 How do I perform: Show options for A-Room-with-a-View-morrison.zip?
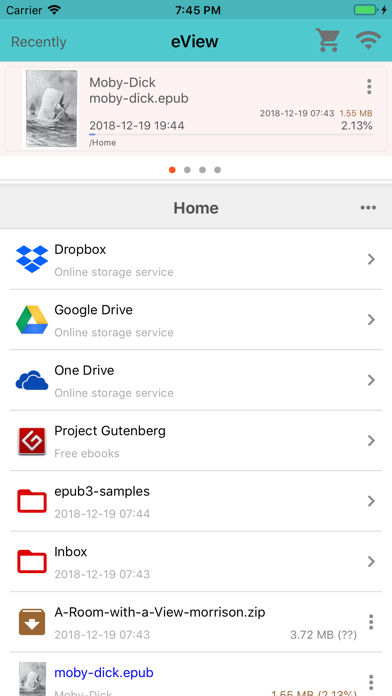coord(371,622)
